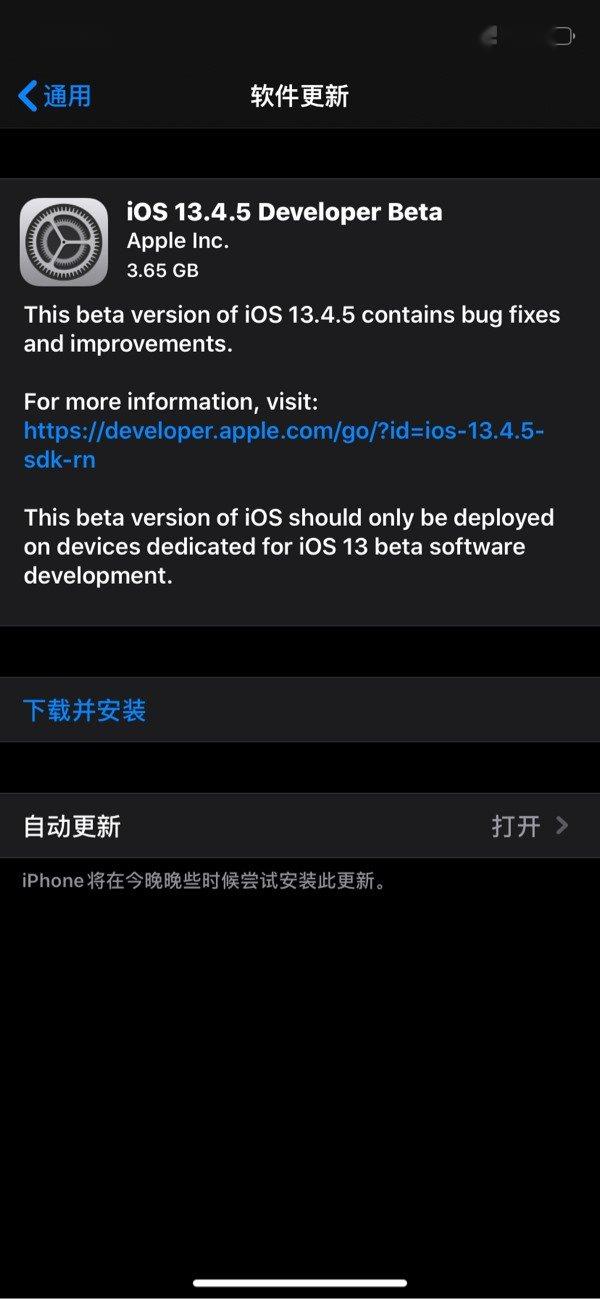Open the 自动更新 settings row
The width and height of the screenshot is (600, 1299).
300,826
